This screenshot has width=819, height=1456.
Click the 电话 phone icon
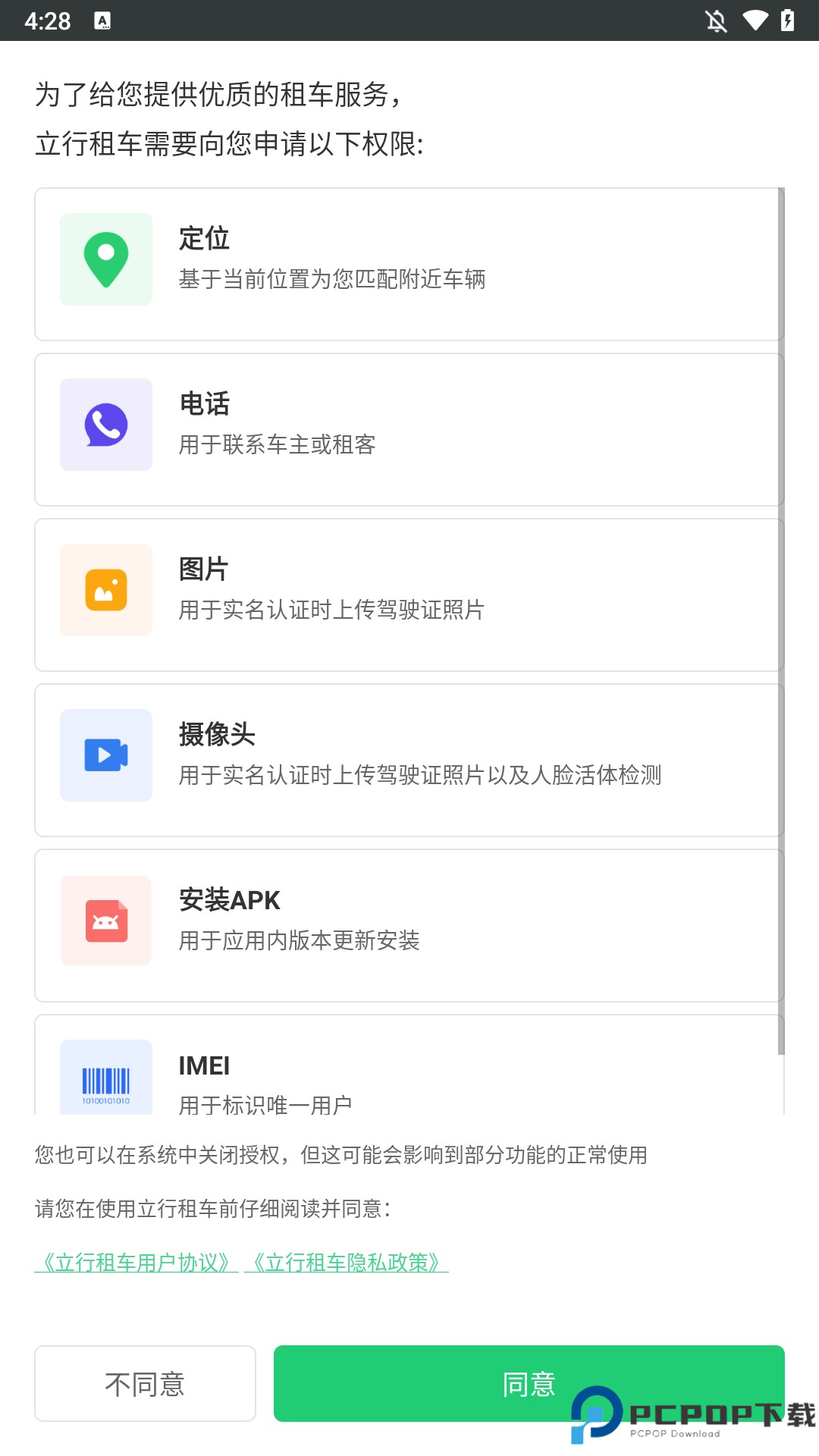click(106, 425)
